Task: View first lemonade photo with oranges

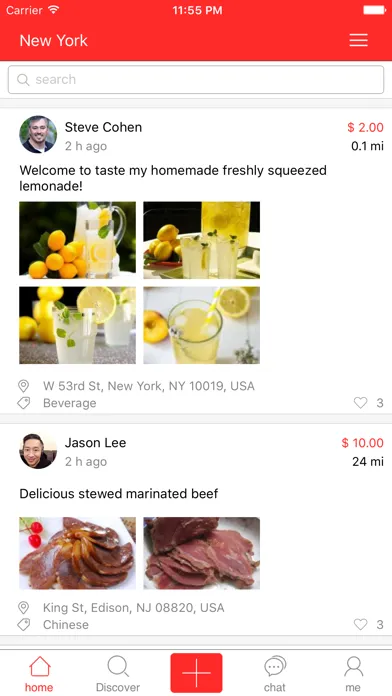Action: coord(77,240)
